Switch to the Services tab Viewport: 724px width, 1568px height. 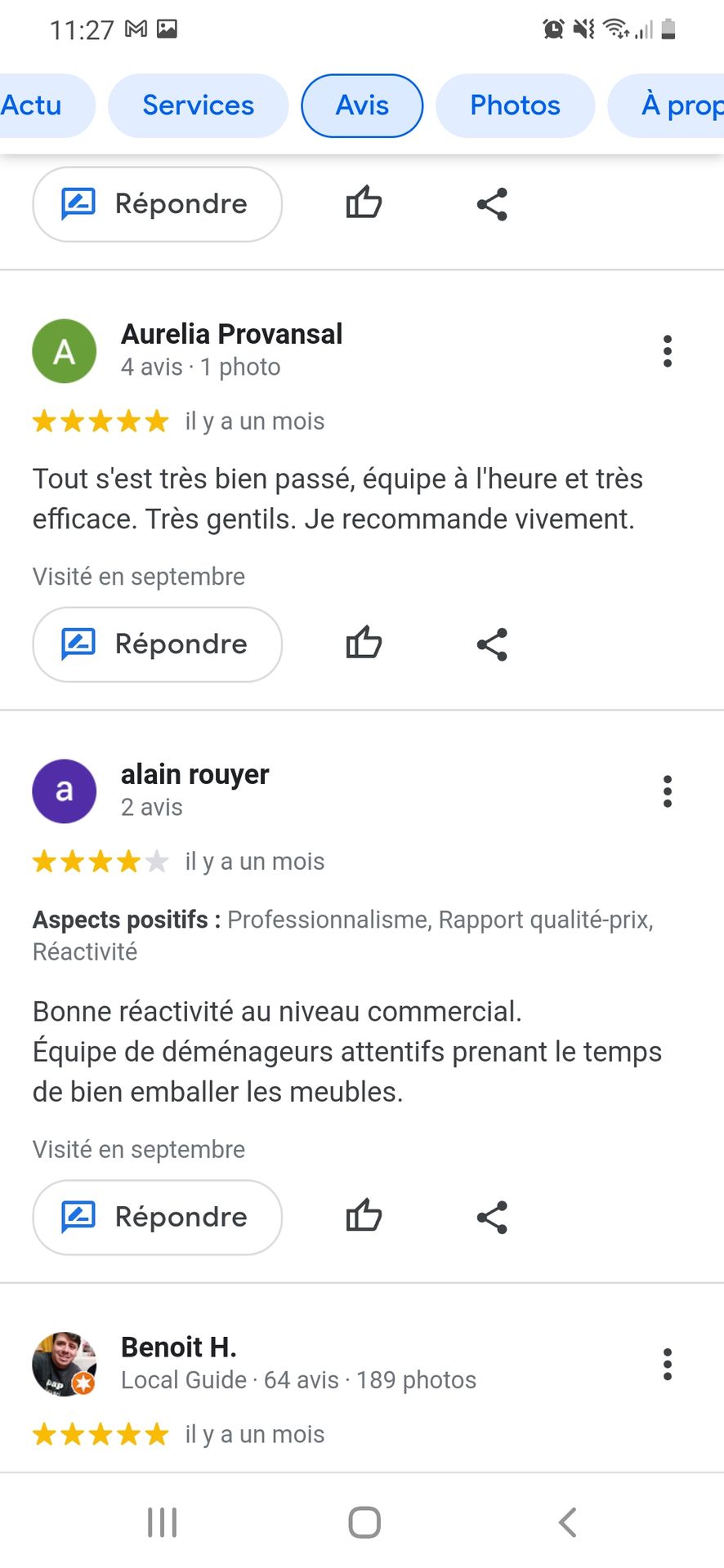198,105
